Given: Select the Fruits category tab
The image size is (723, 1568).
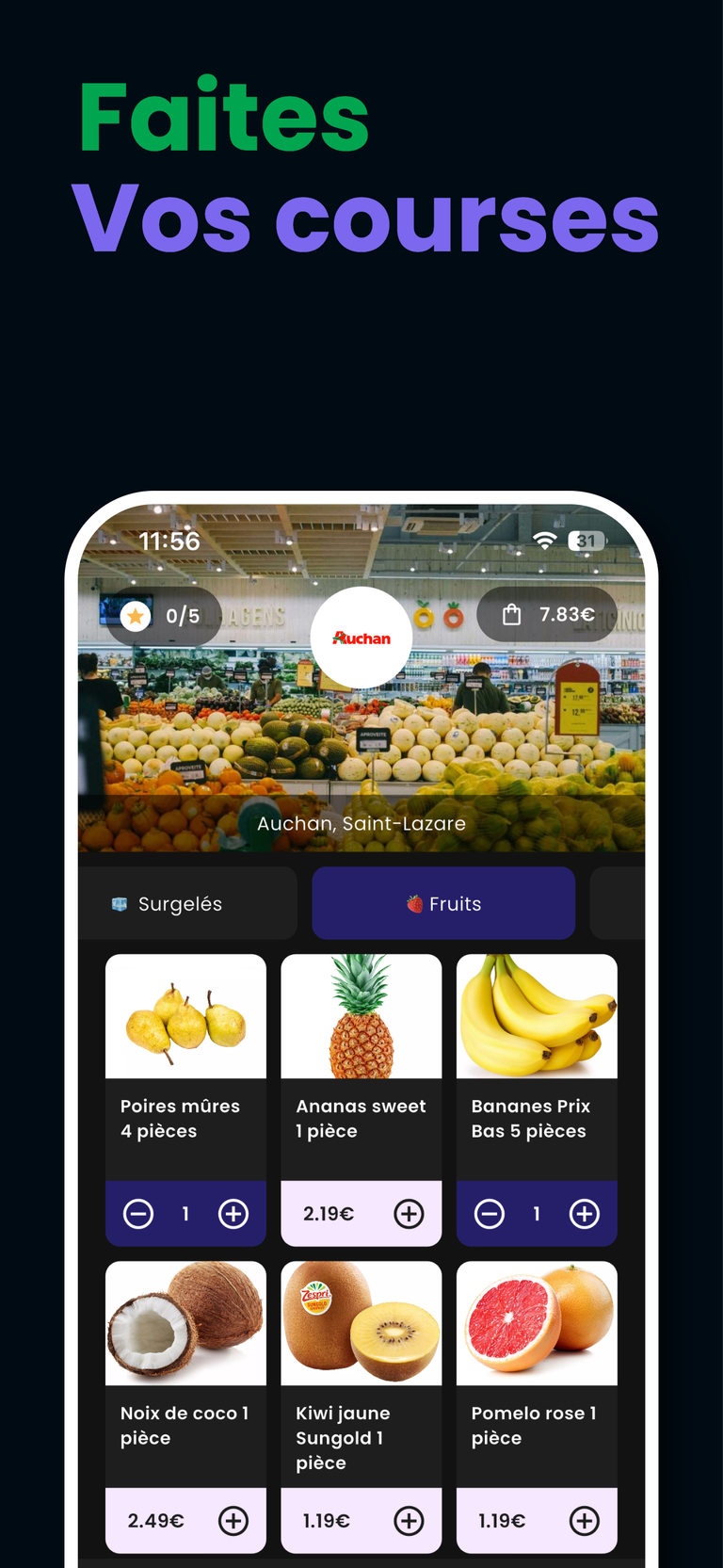Looking at the screenshot, I should point(442,903).
